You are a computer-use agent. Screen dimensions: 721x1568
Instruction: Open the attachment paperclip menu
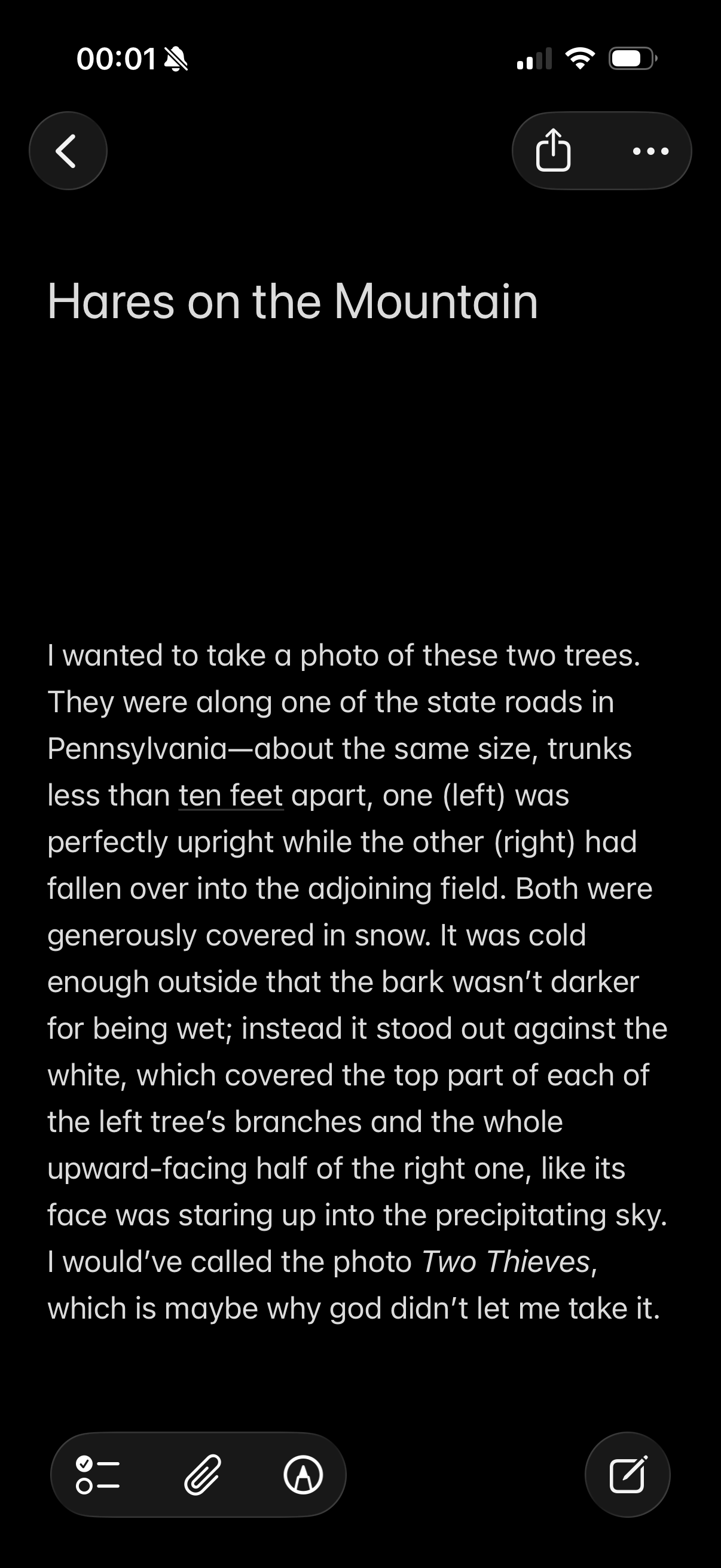coord(203,1475)
